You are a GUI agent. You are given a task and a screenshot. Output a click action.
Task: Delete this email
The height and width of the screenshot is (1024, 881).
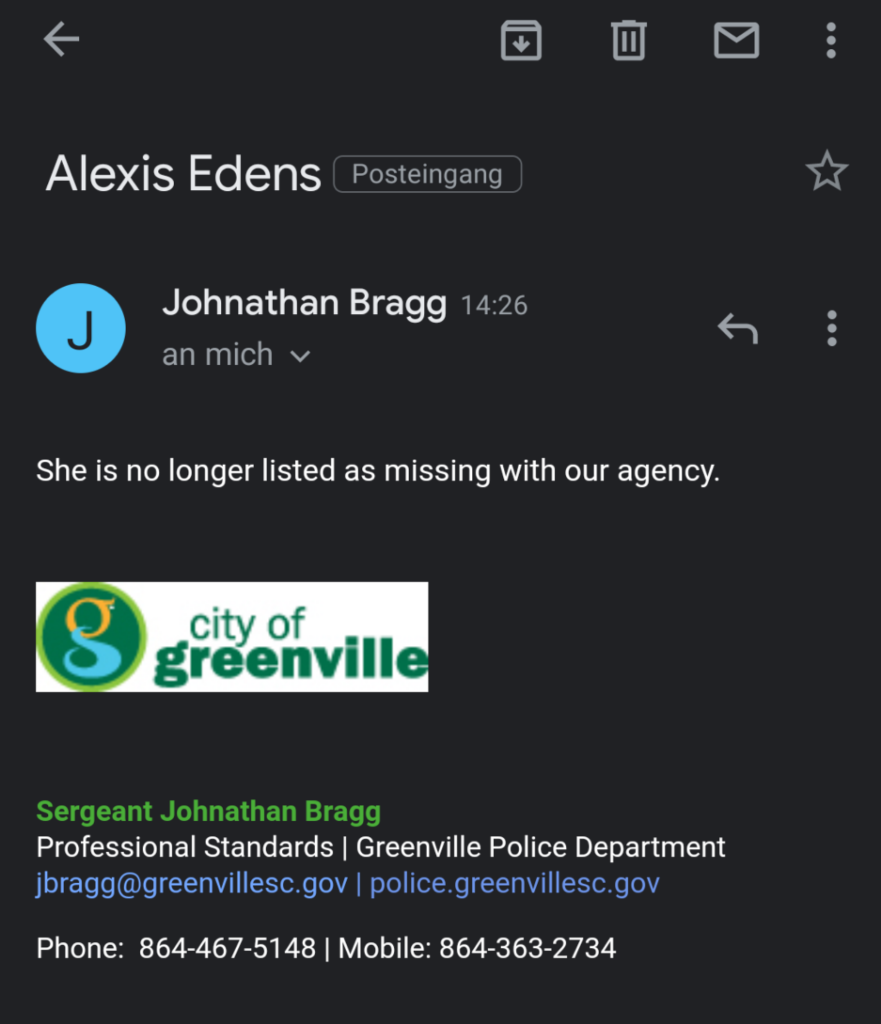tap(628, 40)
